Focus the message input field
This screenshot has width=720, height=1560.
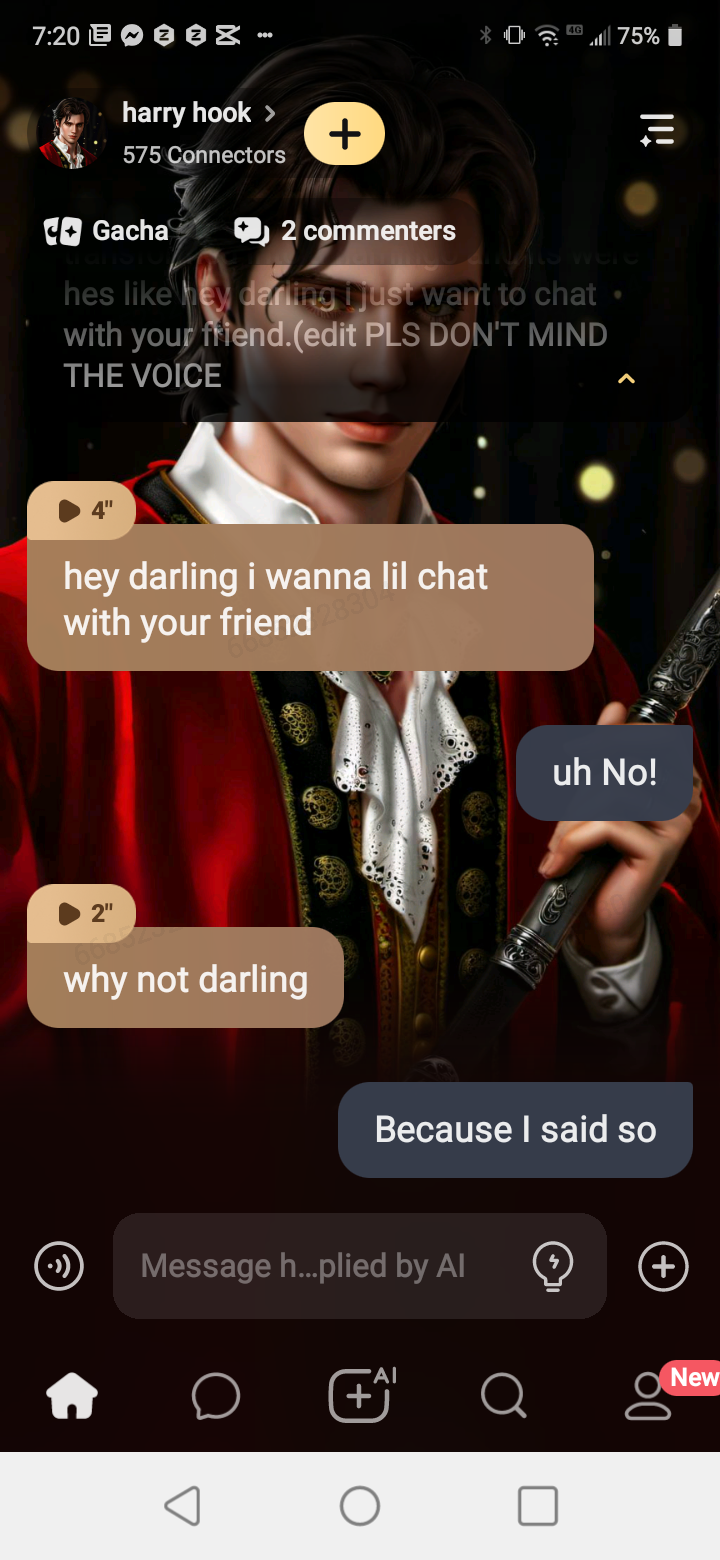(320, 1266)
